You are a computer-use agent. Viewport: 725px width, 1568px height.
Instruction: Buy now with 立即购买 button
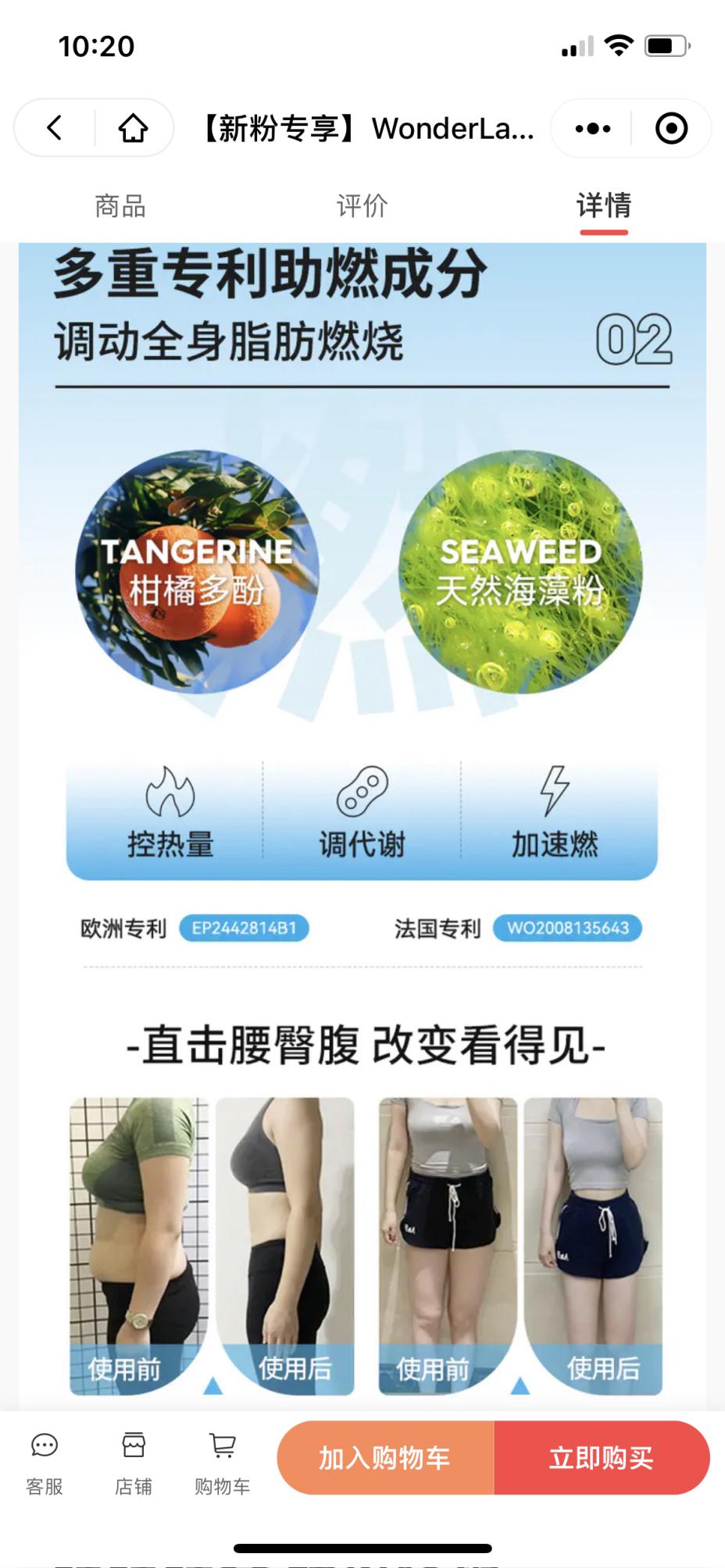pyautogui.click(x=602, y=1458)
